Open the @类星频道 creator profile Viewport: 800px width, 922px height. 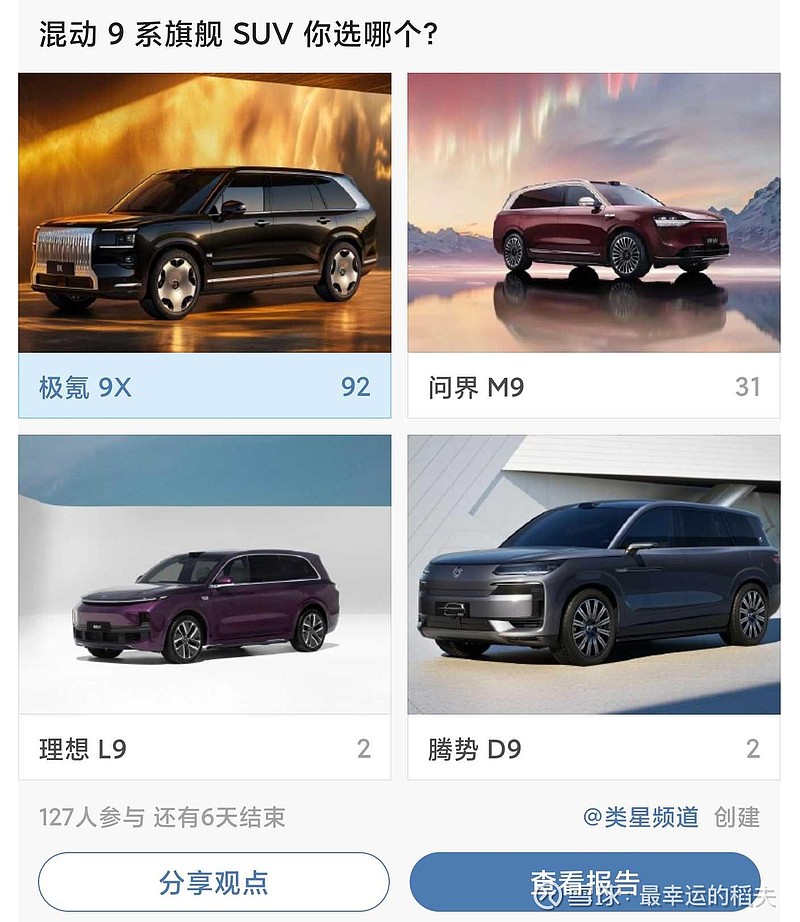pyautogui.click(x=640, y=817)
